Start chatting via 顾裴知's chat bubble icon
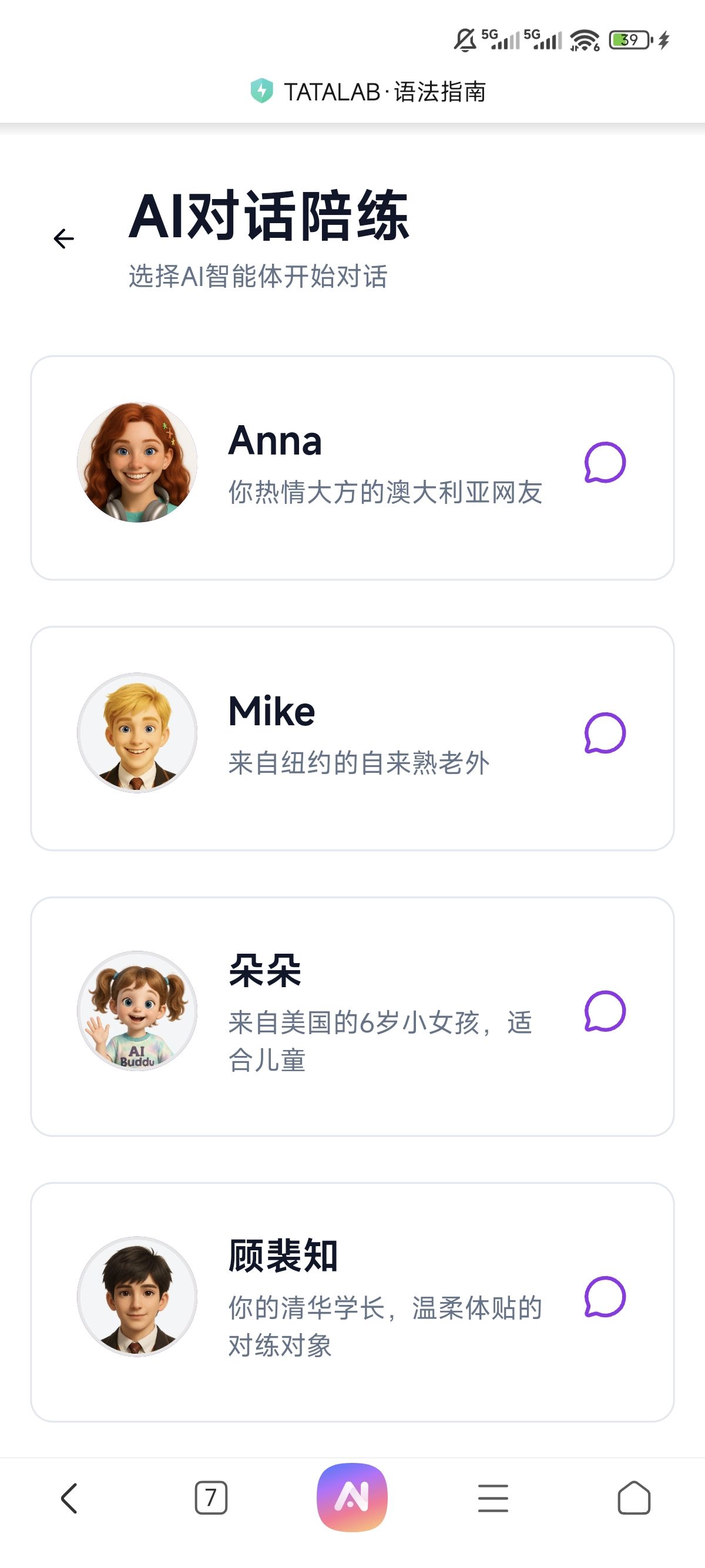The image size is (705, 1568). [605, 1297]
